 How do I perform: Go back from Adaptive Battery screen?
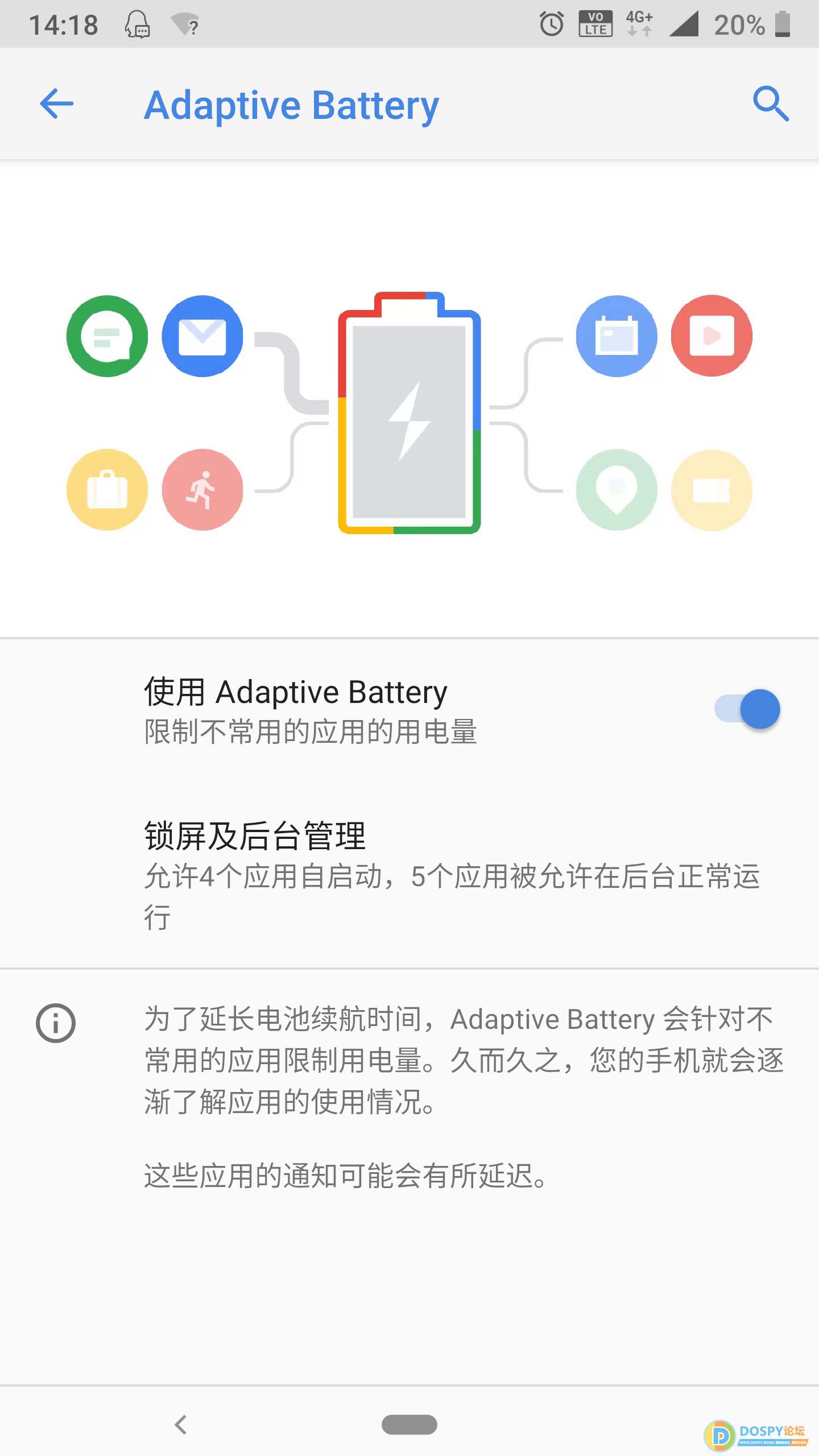pos(56,104)
